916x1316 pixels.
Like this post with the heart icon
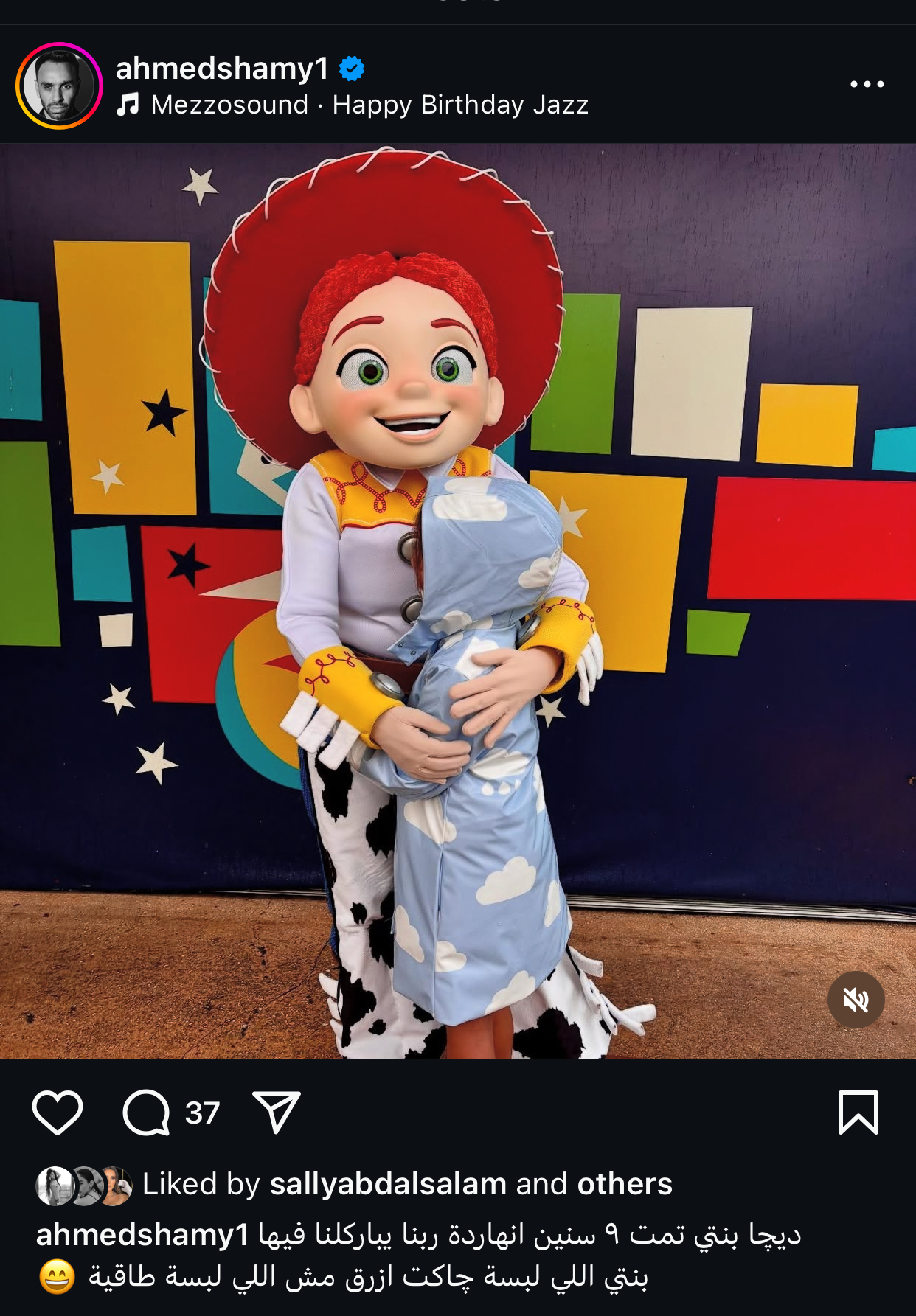click(58, 1112)
